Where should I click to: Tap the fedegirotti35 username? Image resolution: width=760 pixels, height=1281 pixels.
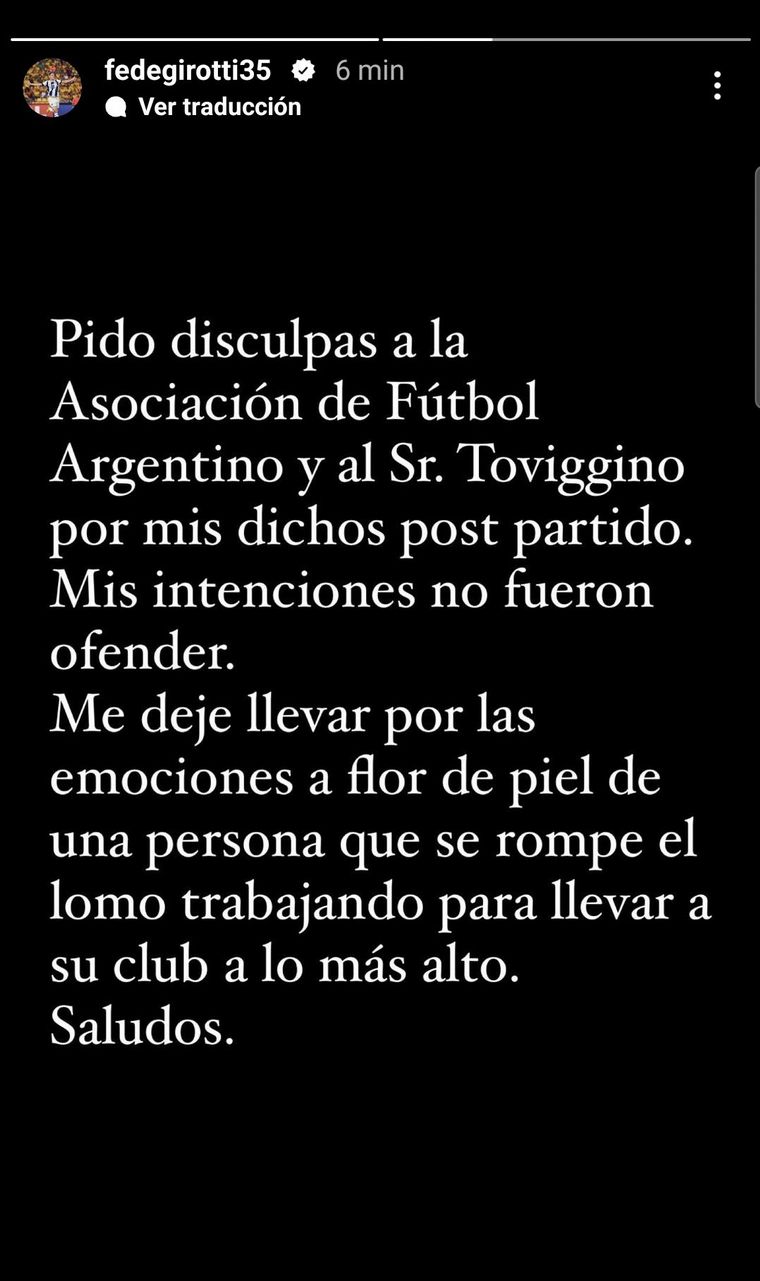click(187, 70)
